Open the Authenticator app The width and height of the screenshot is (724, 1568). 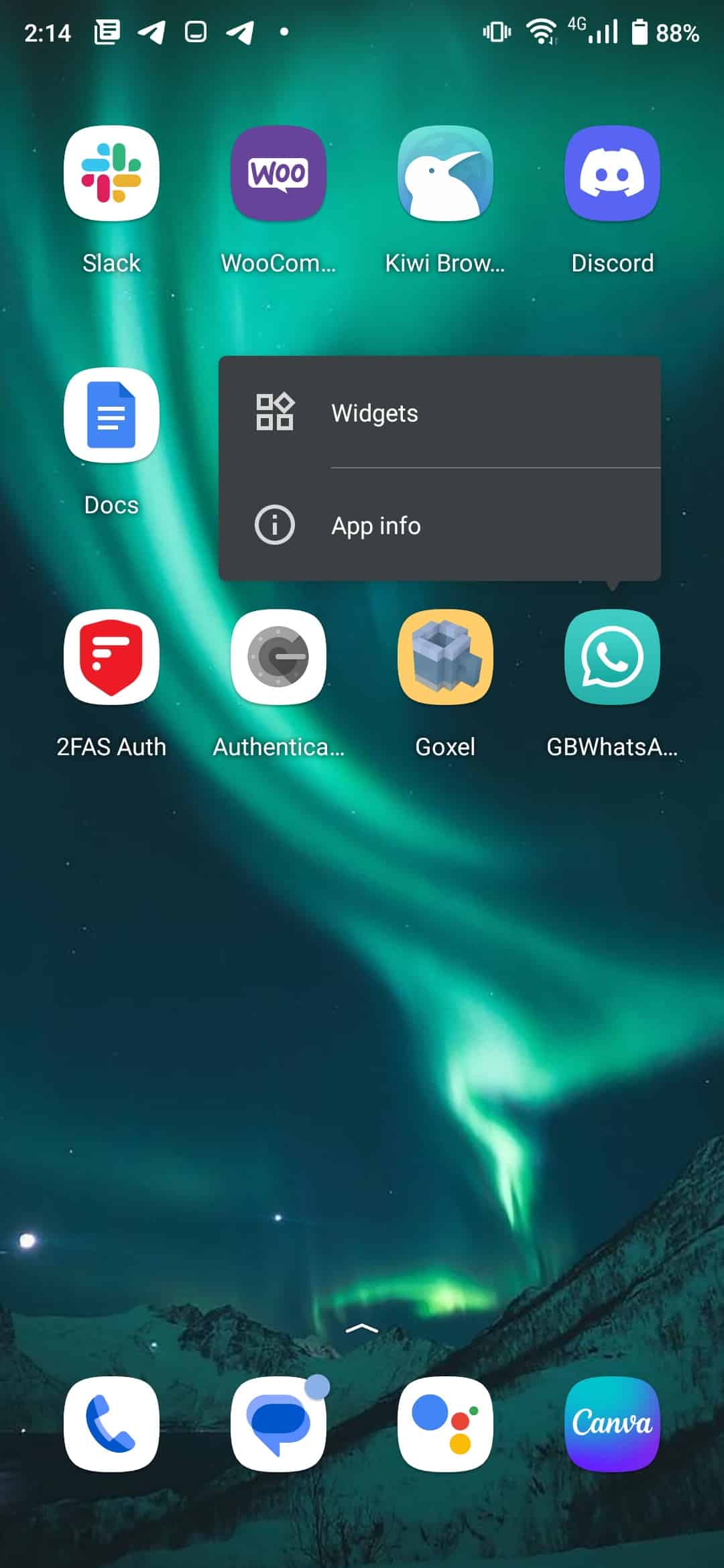278,657
